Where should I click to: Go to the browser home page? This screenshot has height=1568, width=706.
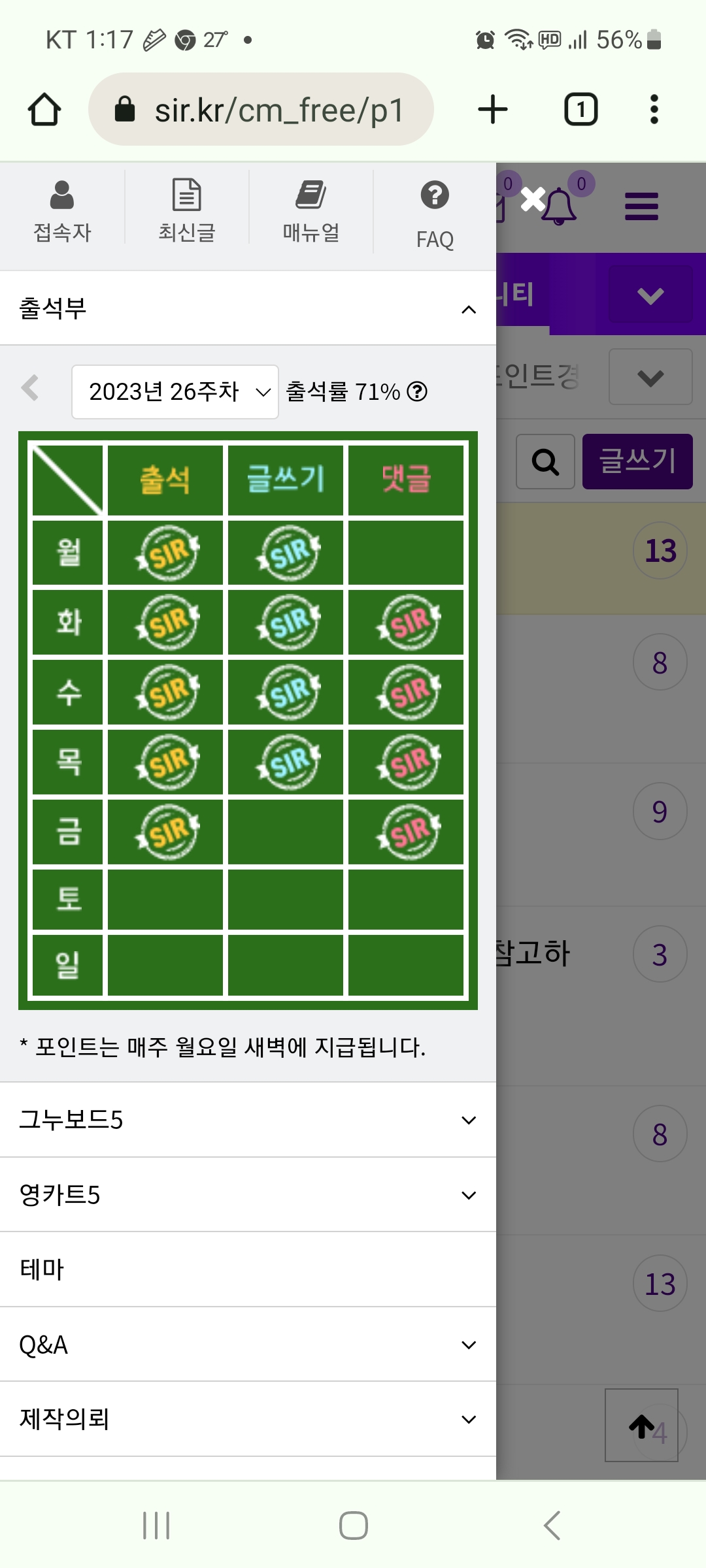[x=44, y=110]
